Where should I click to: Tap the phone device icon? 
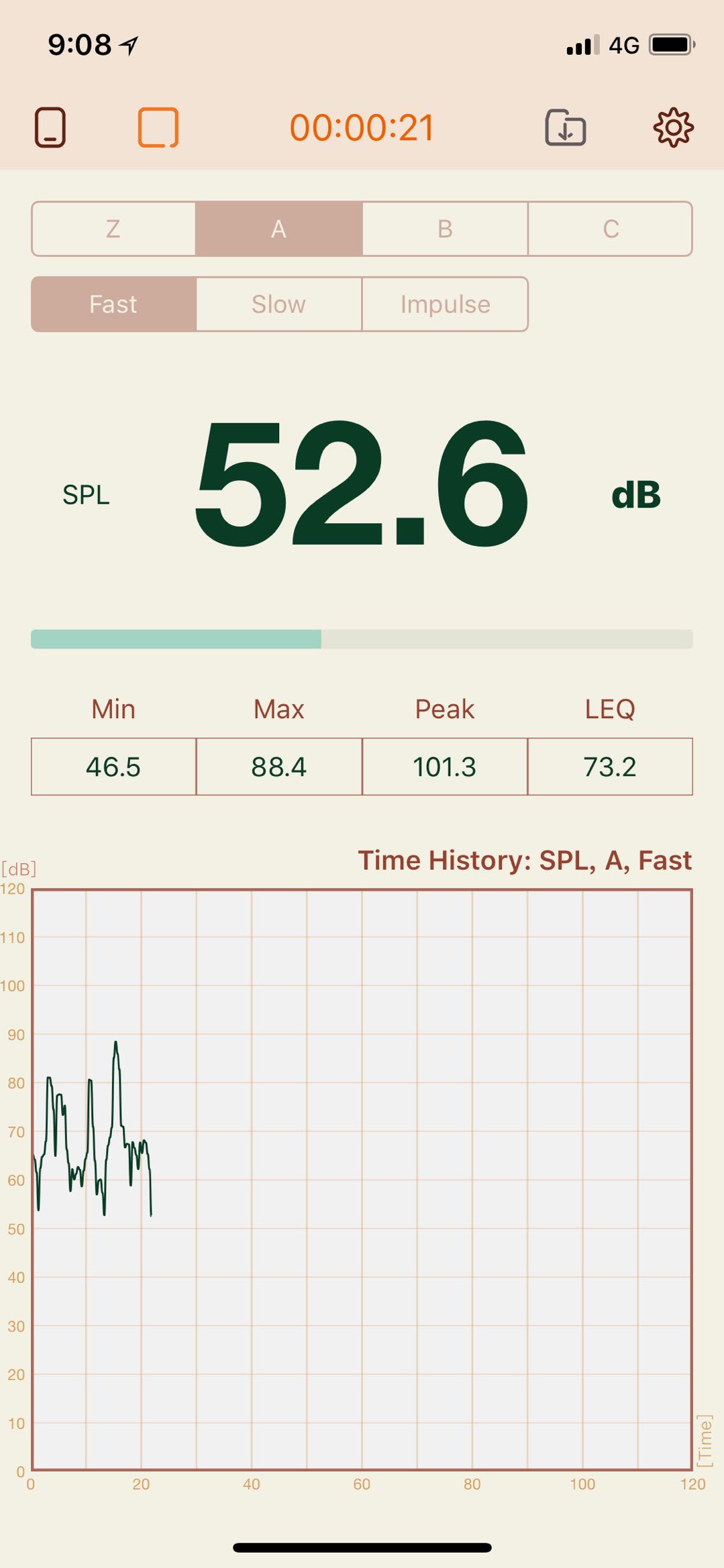coord(50,127)
